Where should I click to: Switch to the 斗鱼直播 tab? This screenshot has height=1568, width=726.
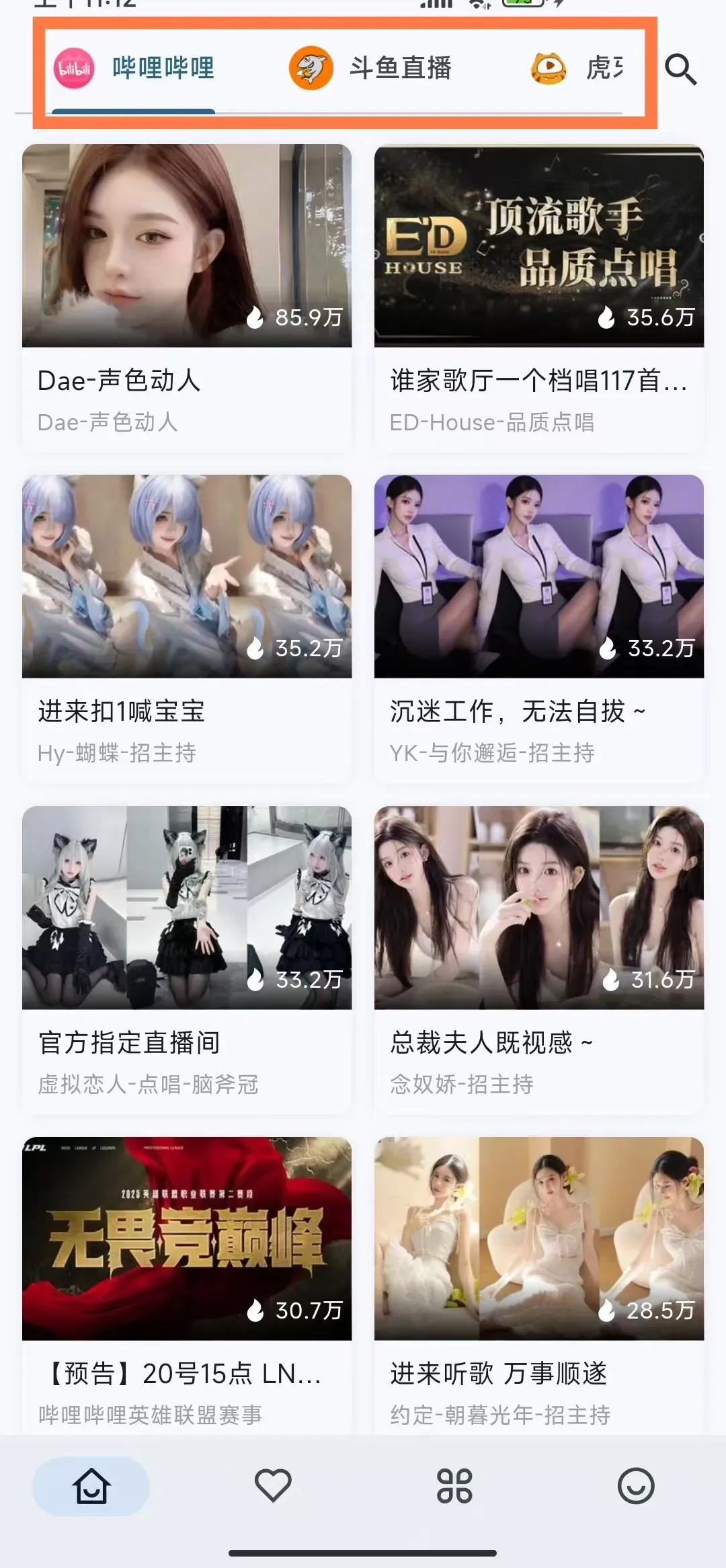coord(371,69)
